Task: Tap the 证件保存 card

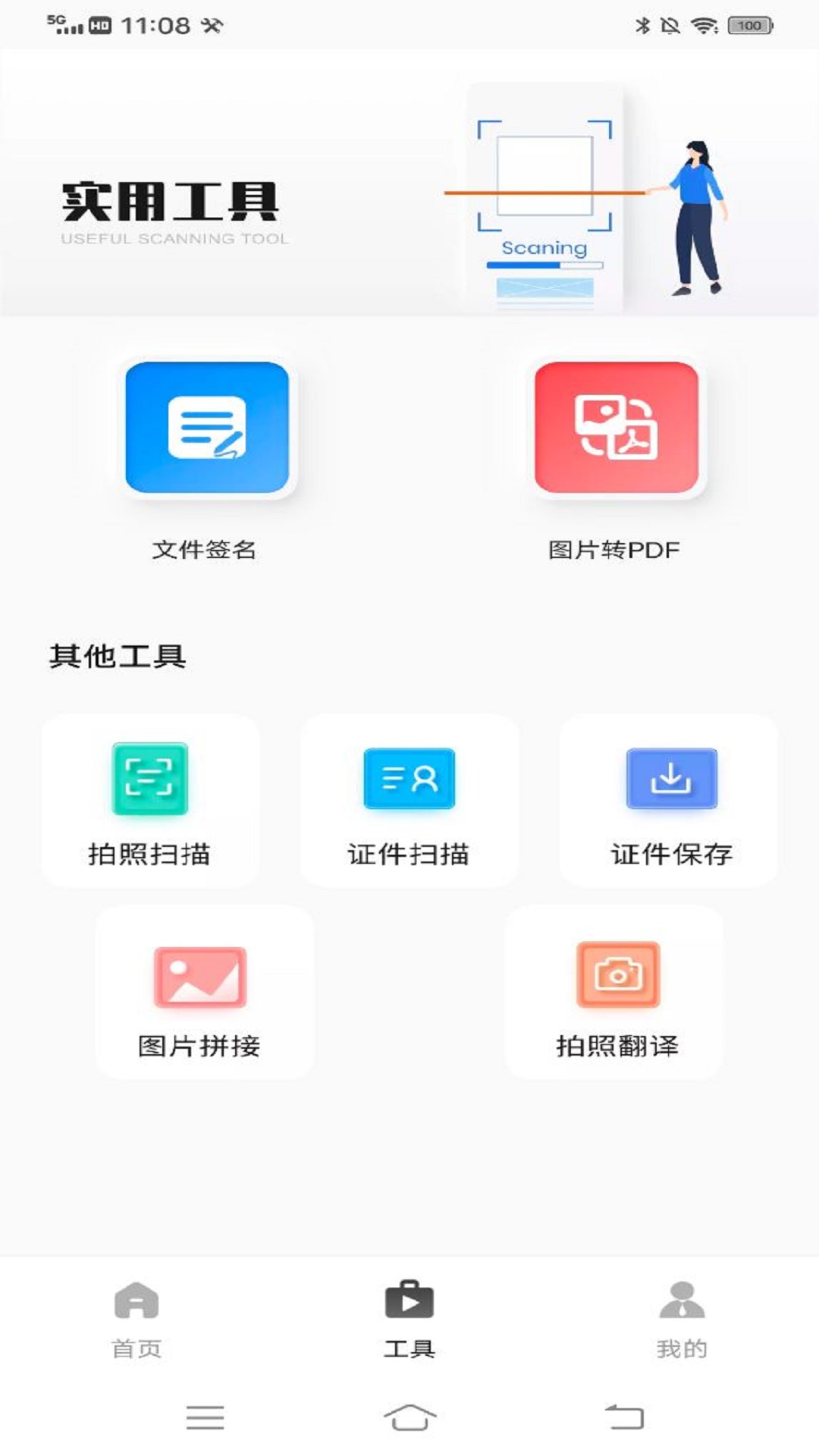Action: pos(669,801)
